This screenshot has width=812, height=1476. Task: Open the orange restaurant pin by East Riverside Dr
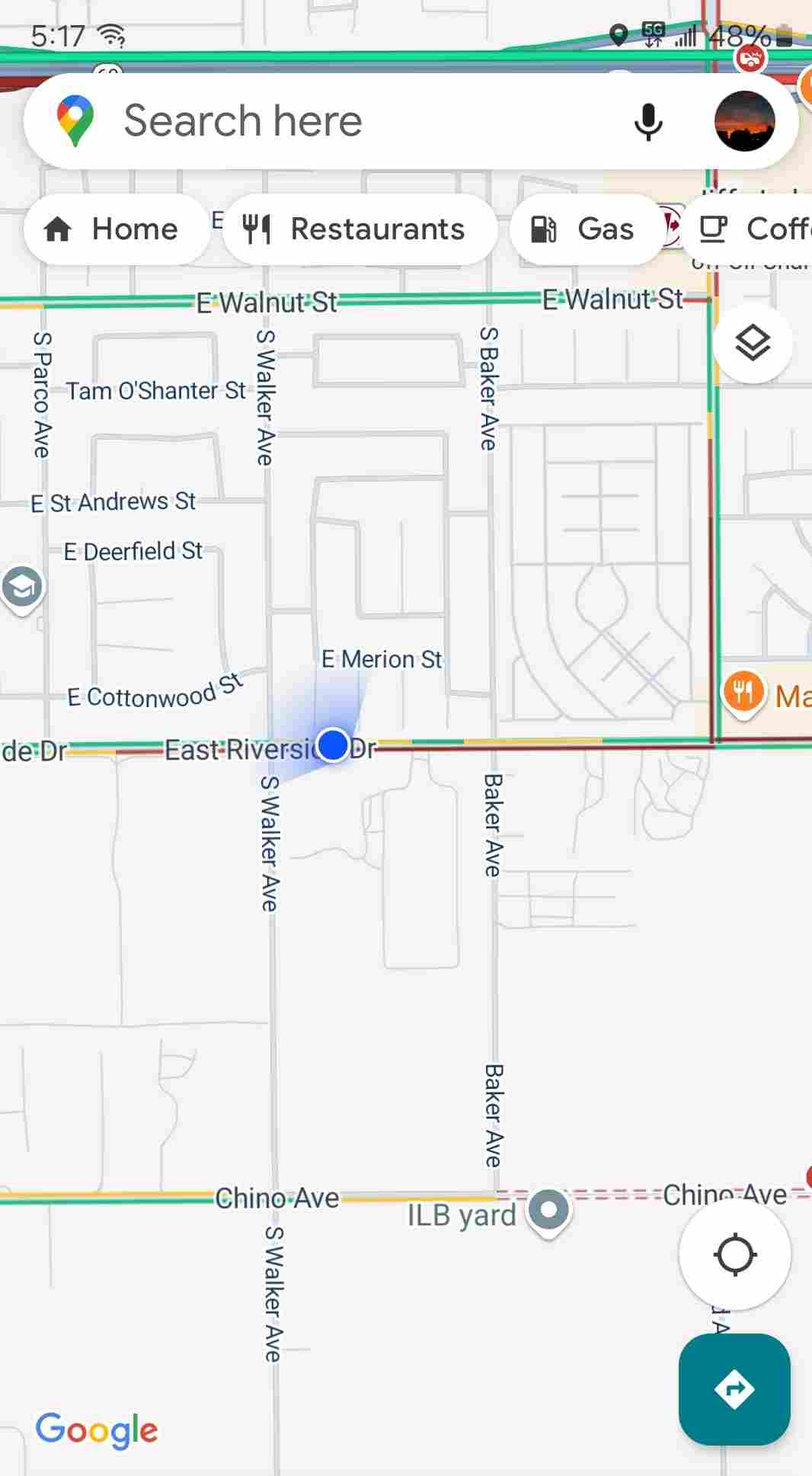743,694
